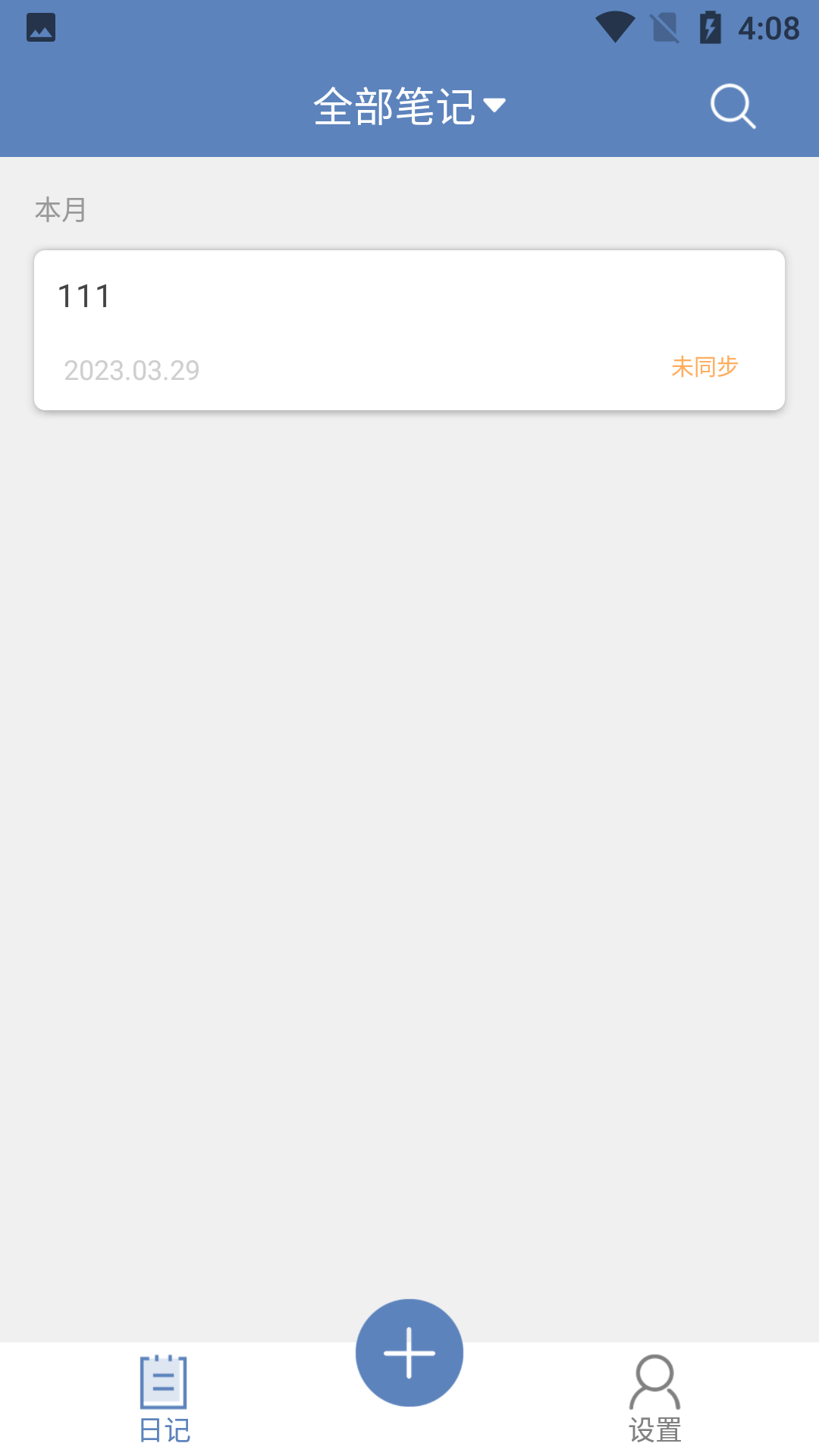Screen dimensions: 819x1456
Task: Open the notebook selector arrow
Action: [497, 106]
